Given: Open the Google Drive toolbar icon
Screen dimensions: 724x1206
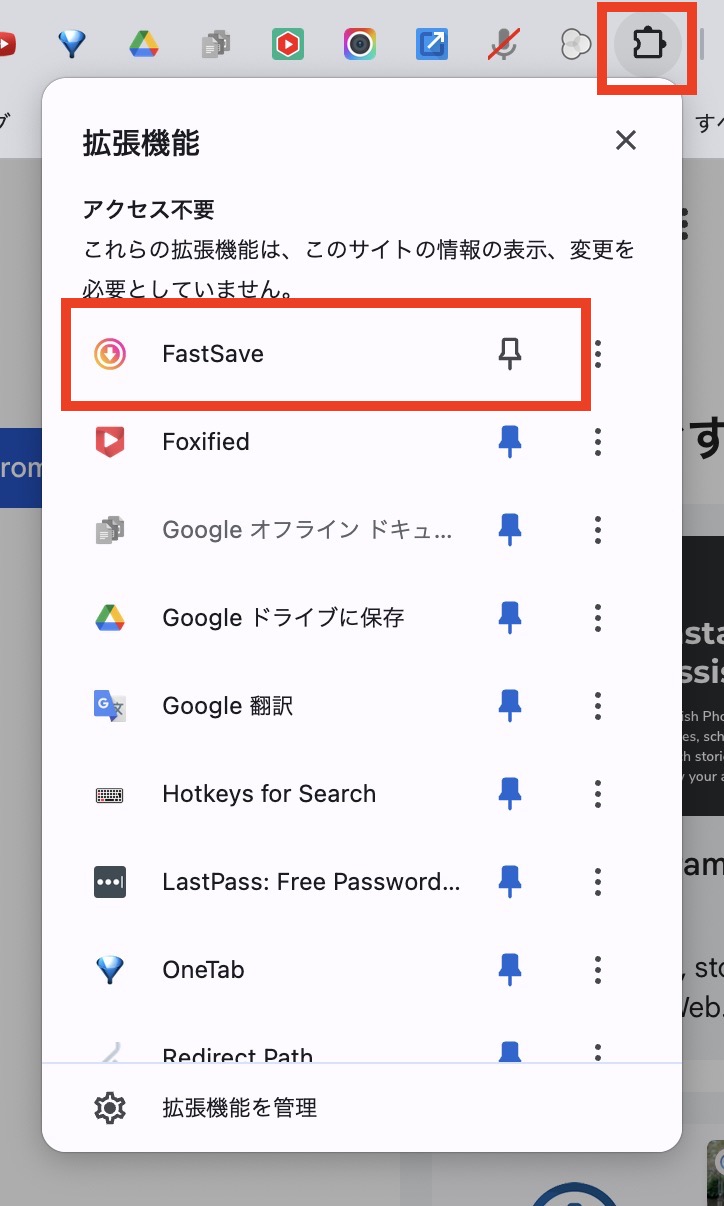Looking at the screenshot, I should tap(144, 44).
